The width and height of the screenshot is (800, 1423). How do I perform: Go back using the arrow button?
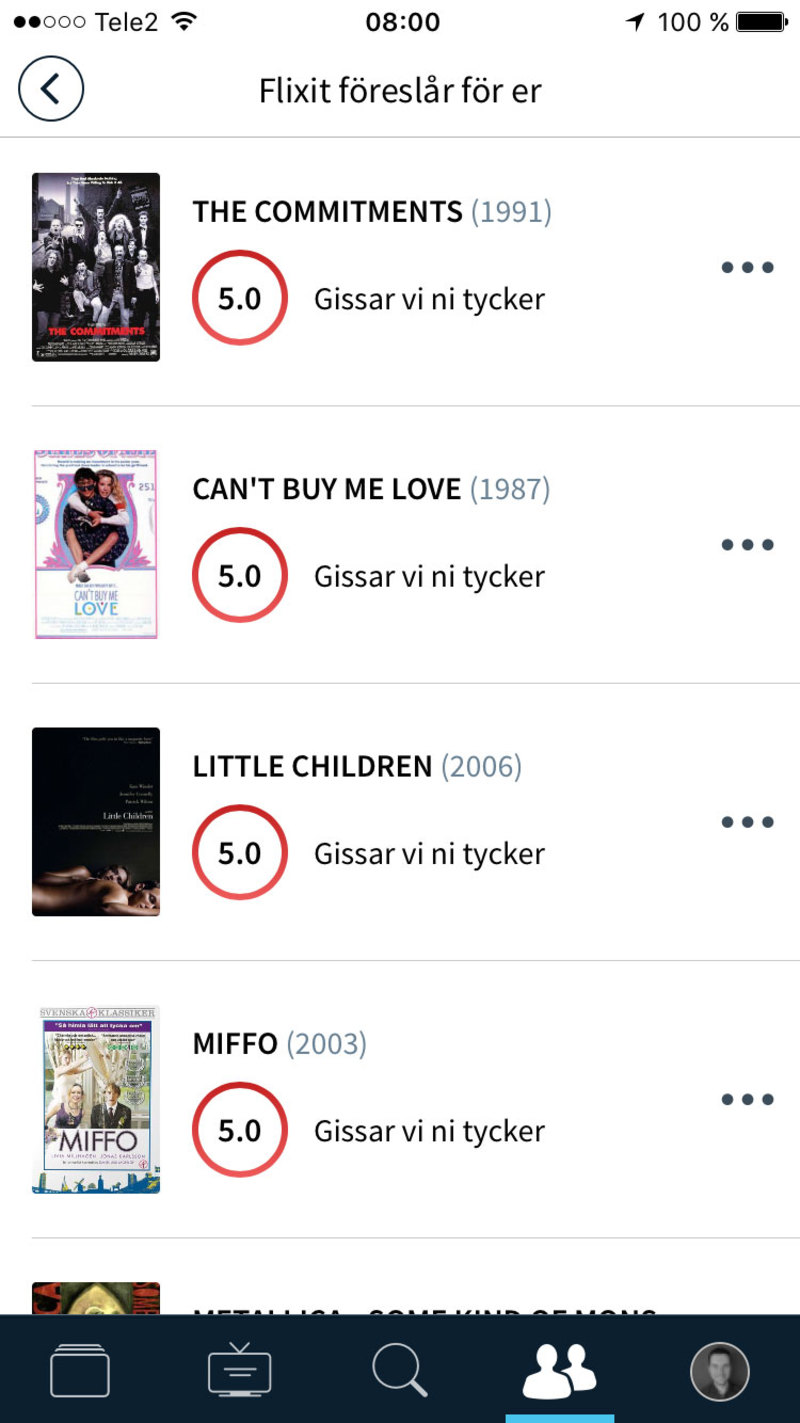tap(50, 89)
